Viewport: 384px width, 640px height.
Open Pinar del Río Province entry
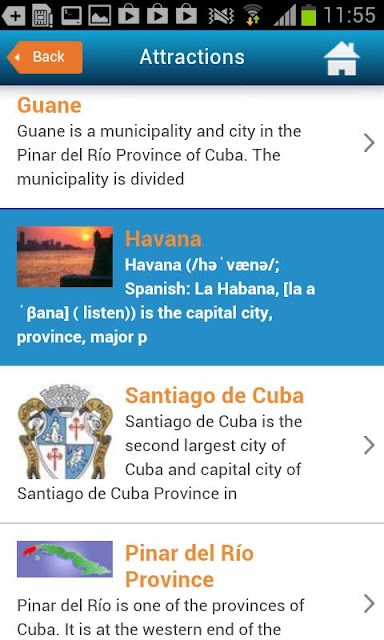(x=192, y=582)
